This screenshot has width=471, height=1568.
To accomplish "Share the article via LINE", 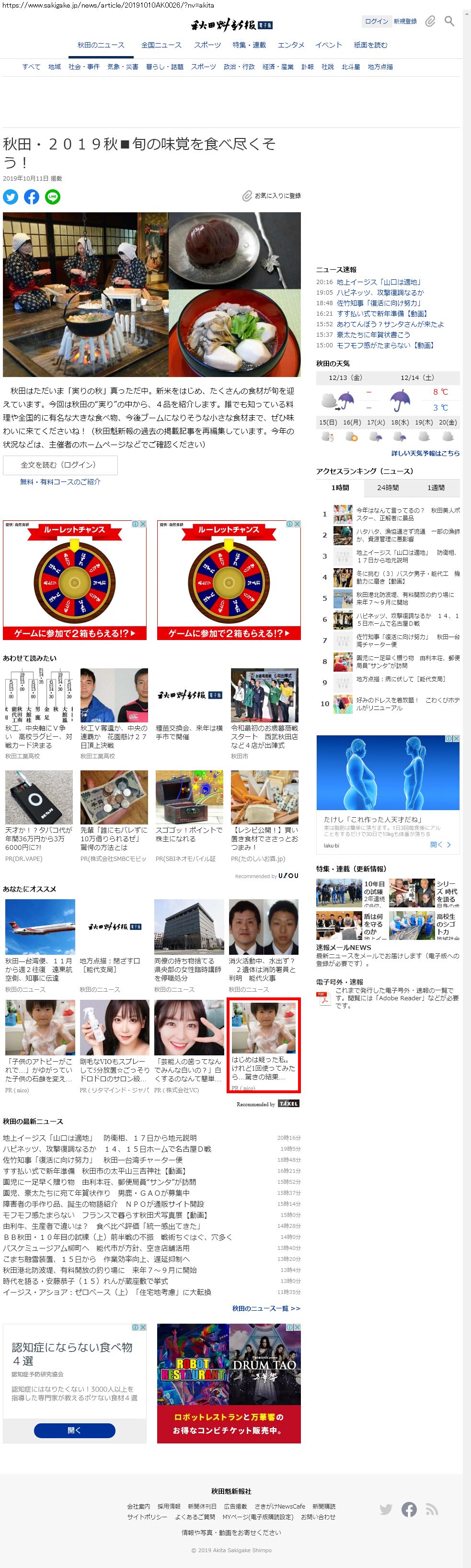I will [x=53, y=196].
